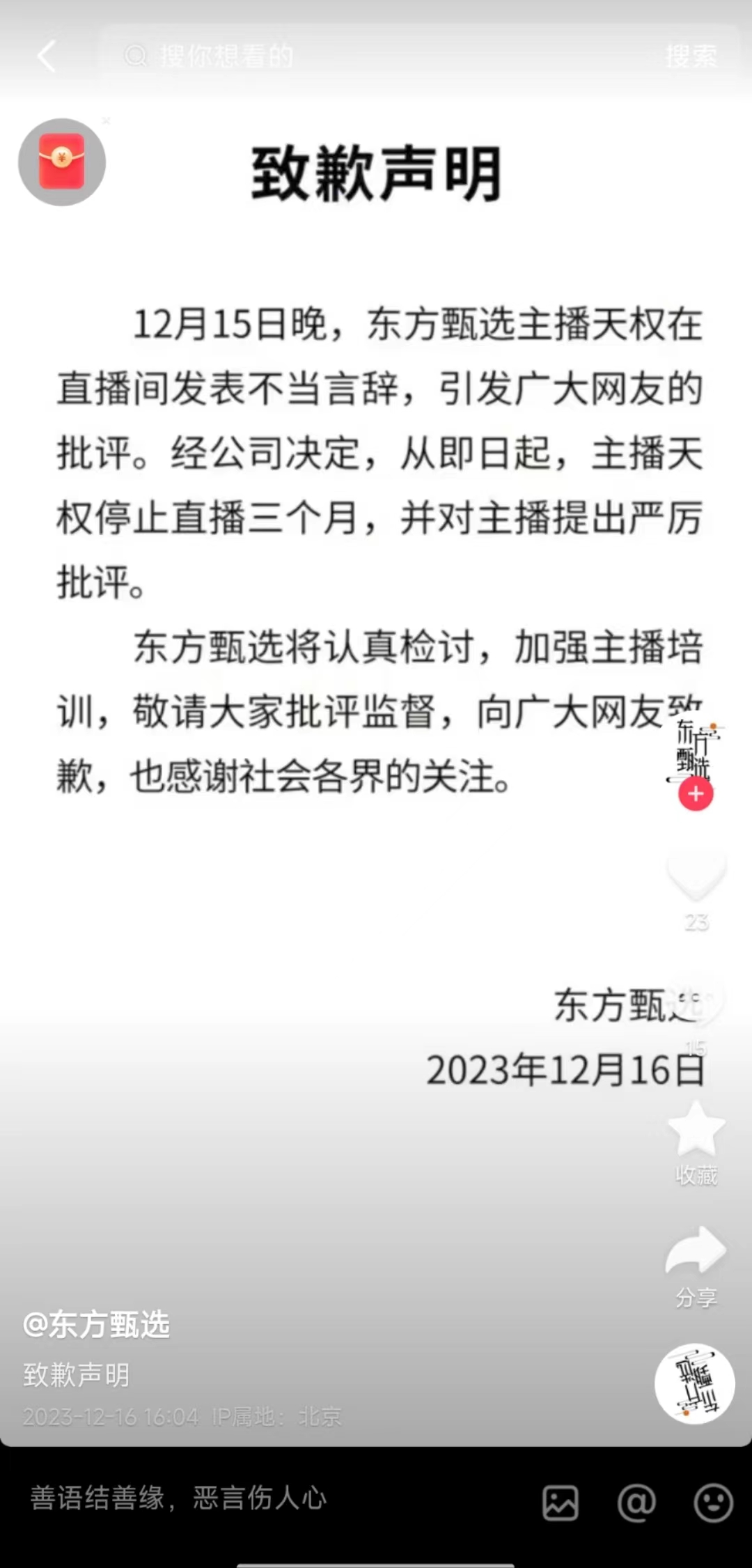Open the spinning music disc
The height and width of the screenshot is (1568, 752).
(695, 1383)
